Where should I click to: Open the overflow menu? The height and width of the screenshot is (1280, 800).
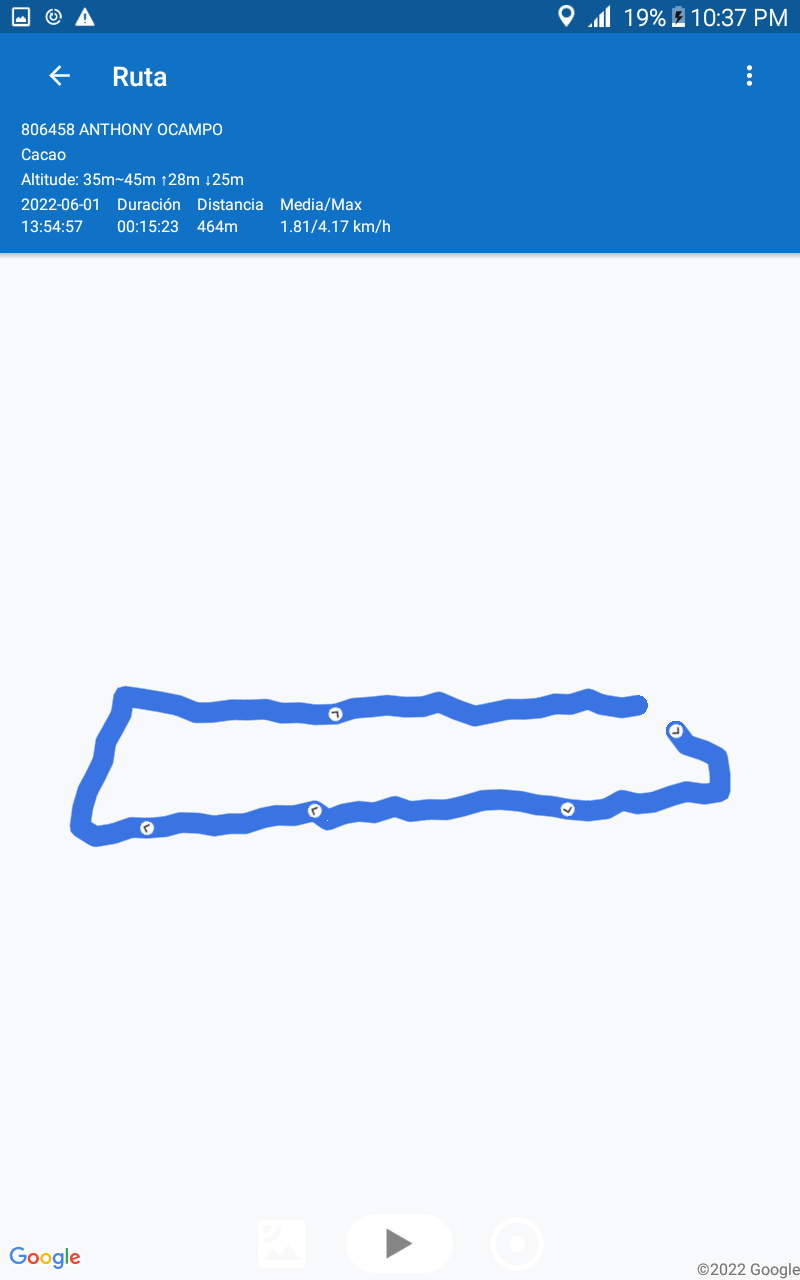pos(749,76)
